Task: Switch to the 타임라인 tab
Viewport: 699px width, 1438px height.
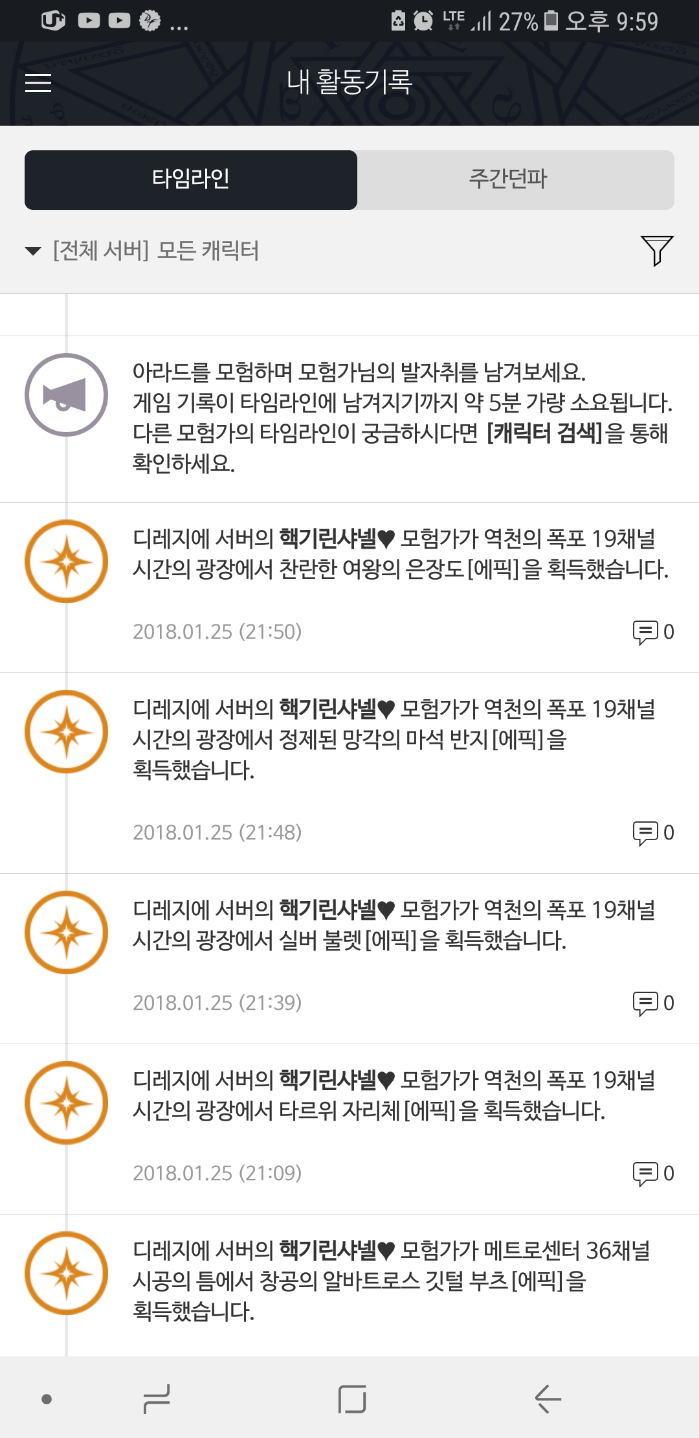Action: tap(190, 180)
